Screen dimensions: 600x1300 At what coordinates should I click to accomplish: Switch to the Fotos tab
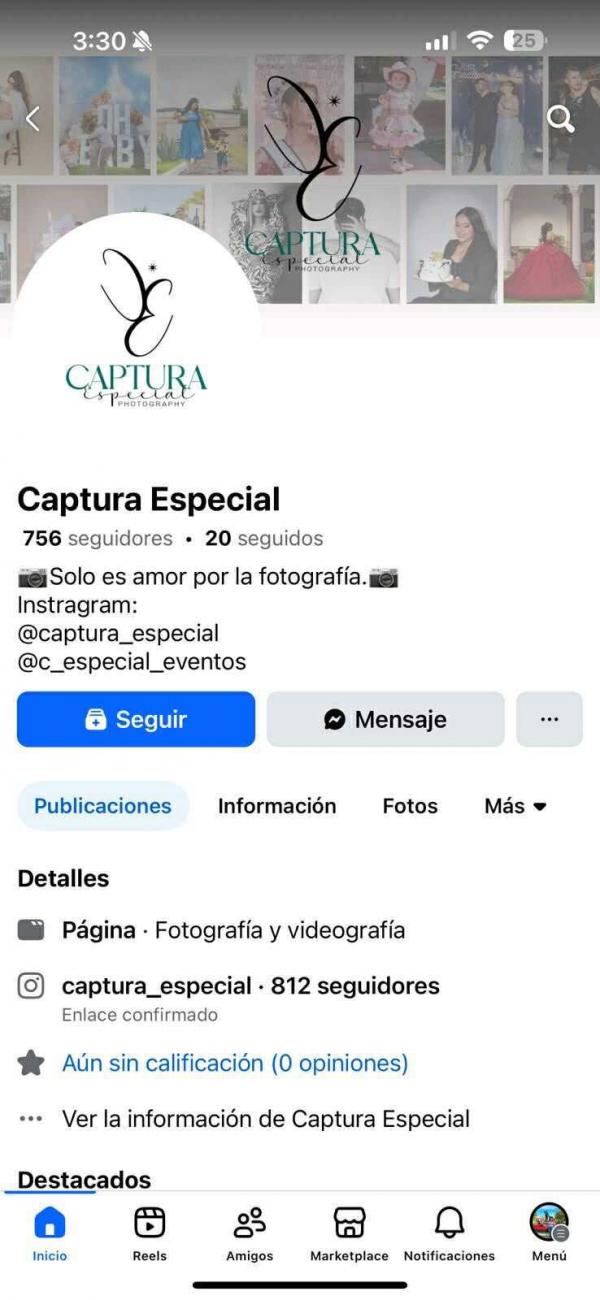[x=410, y=806]
